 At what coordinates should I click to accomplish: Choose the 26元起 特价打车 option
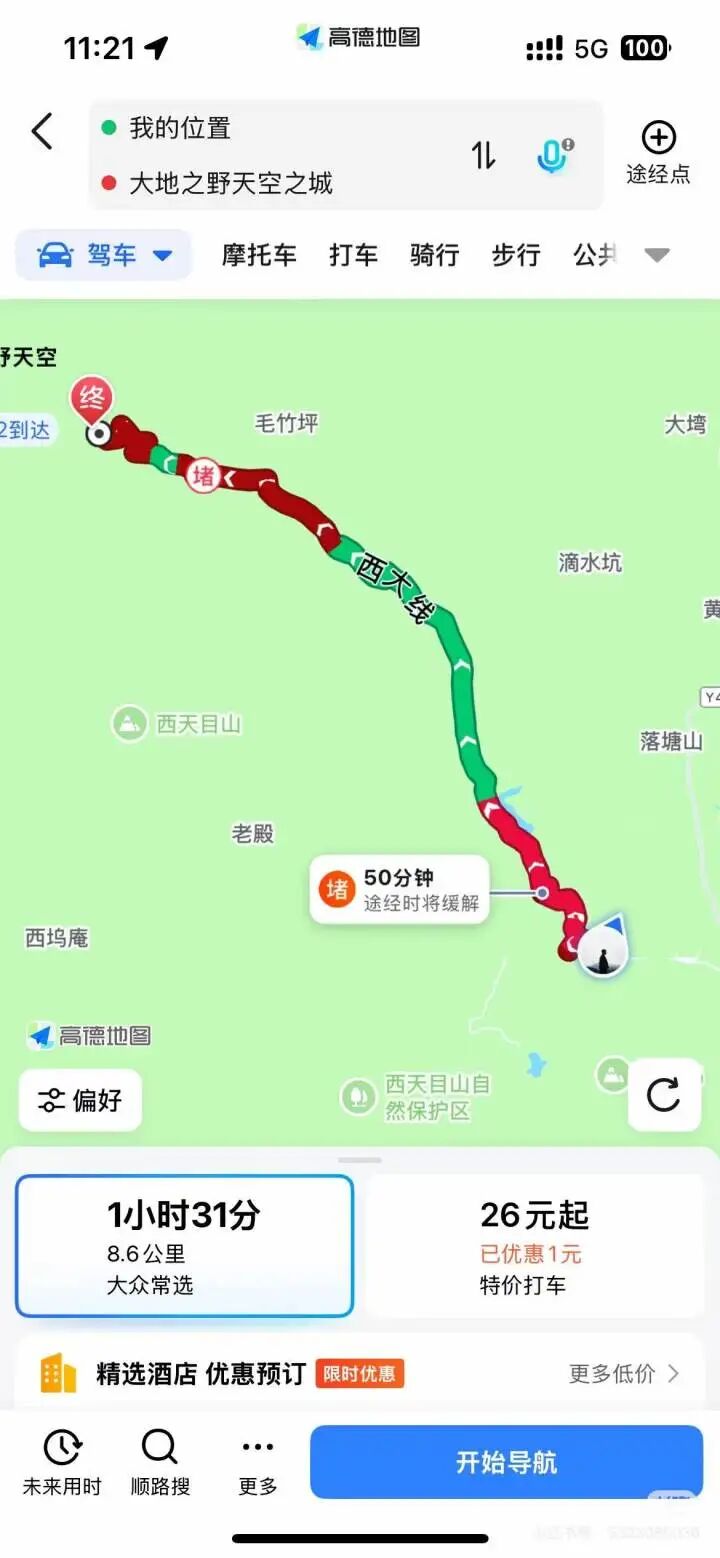click(535, 1246)
